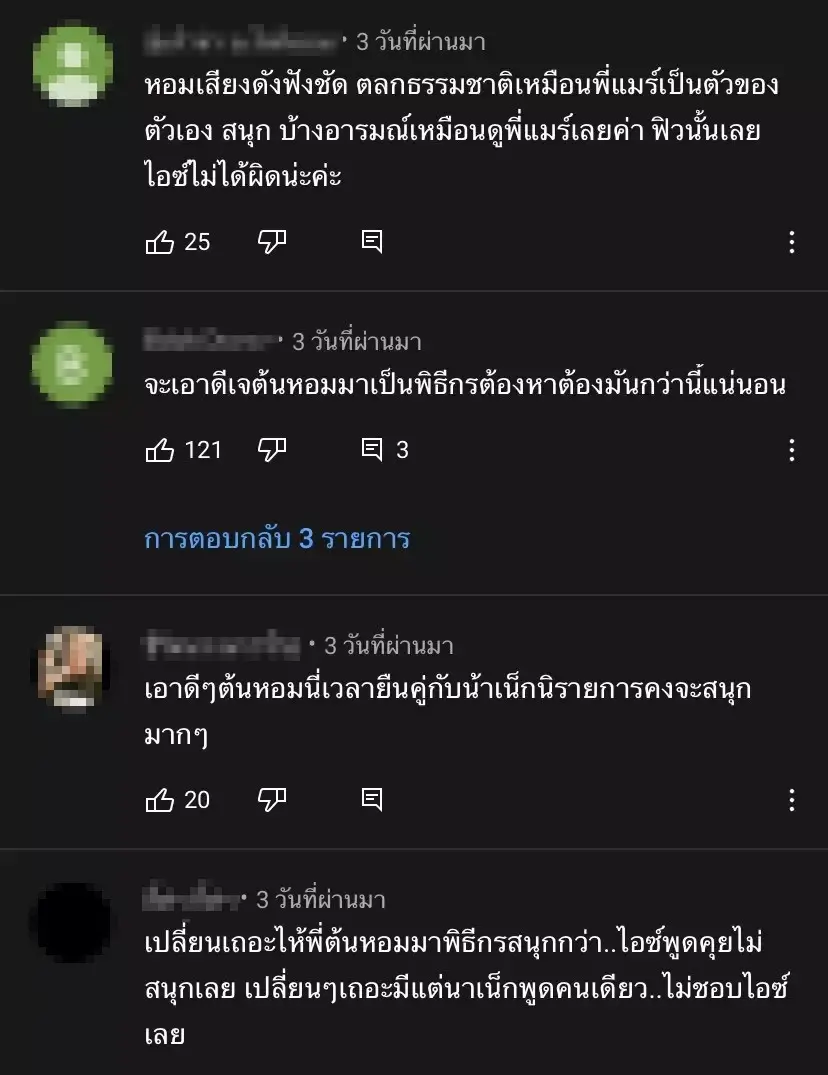Open overflow menu on the 20-likes comment

(x=792, y=800)
